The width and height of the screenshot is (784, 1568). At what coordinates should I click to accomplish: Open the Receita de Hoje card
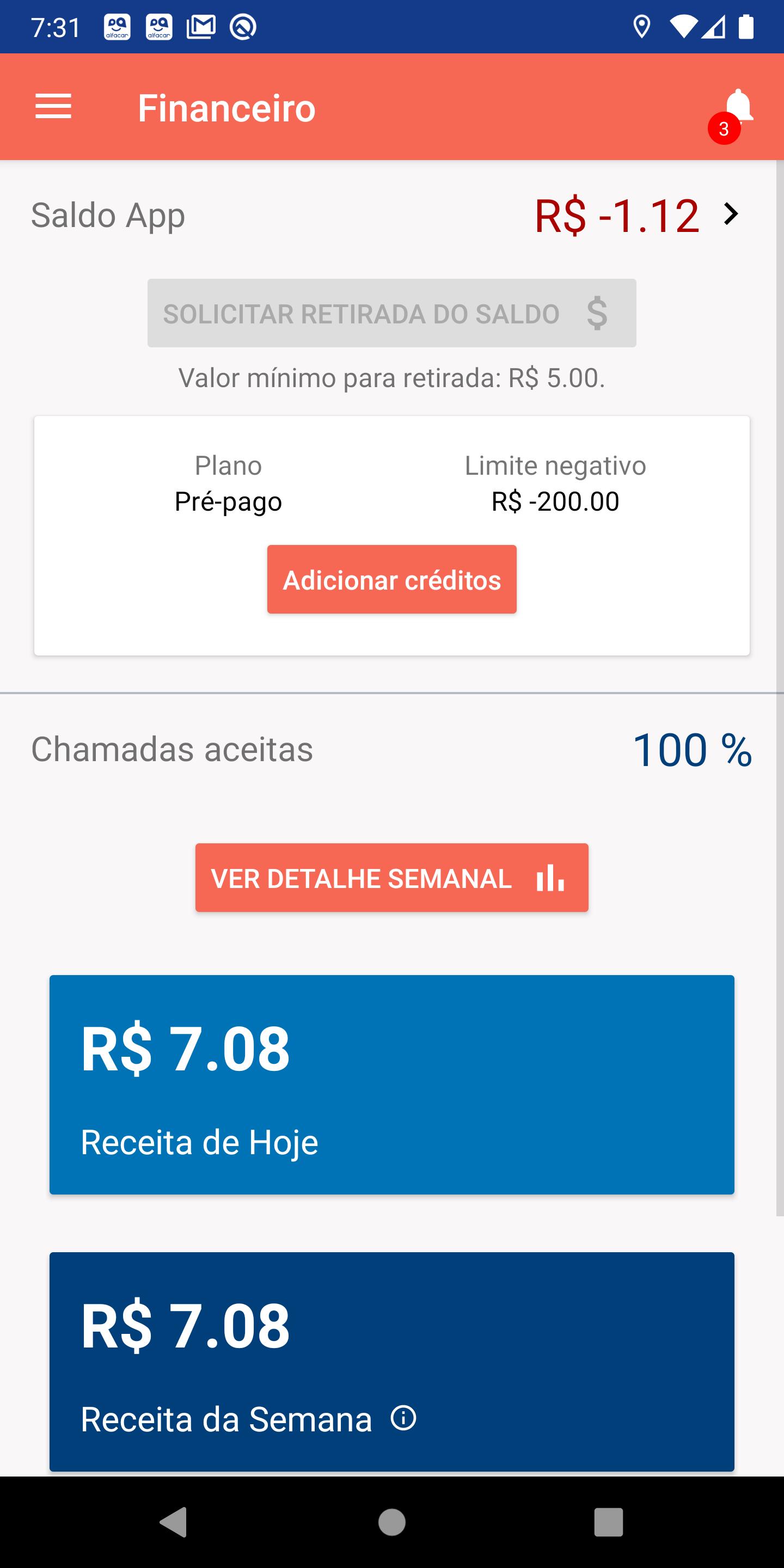[392, 1085]
